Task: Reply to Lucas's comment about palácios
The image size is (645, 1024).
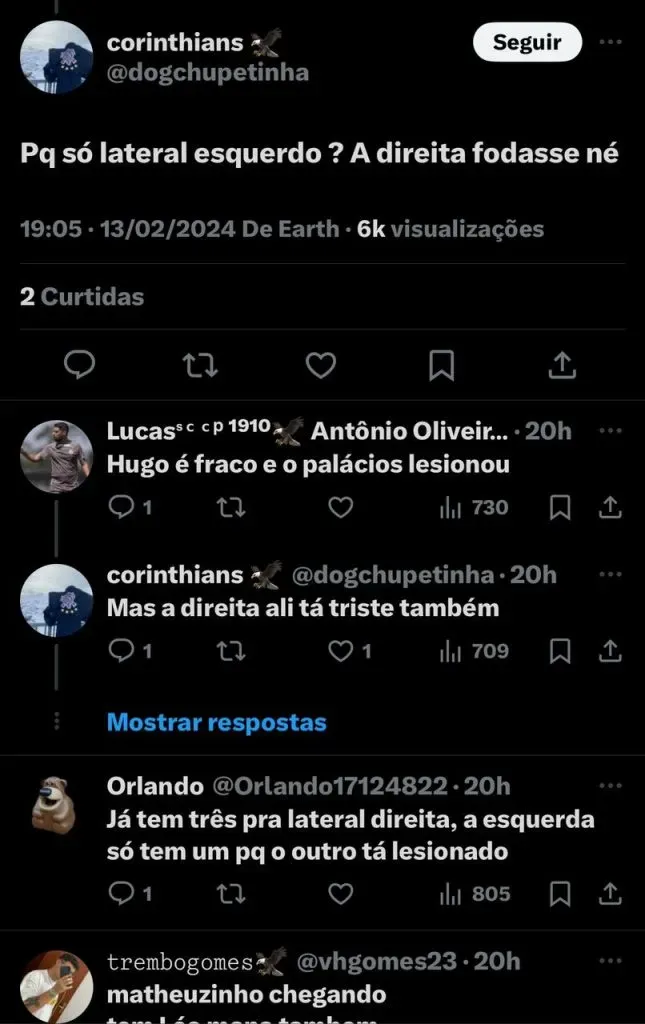Action: pos(121,508)
